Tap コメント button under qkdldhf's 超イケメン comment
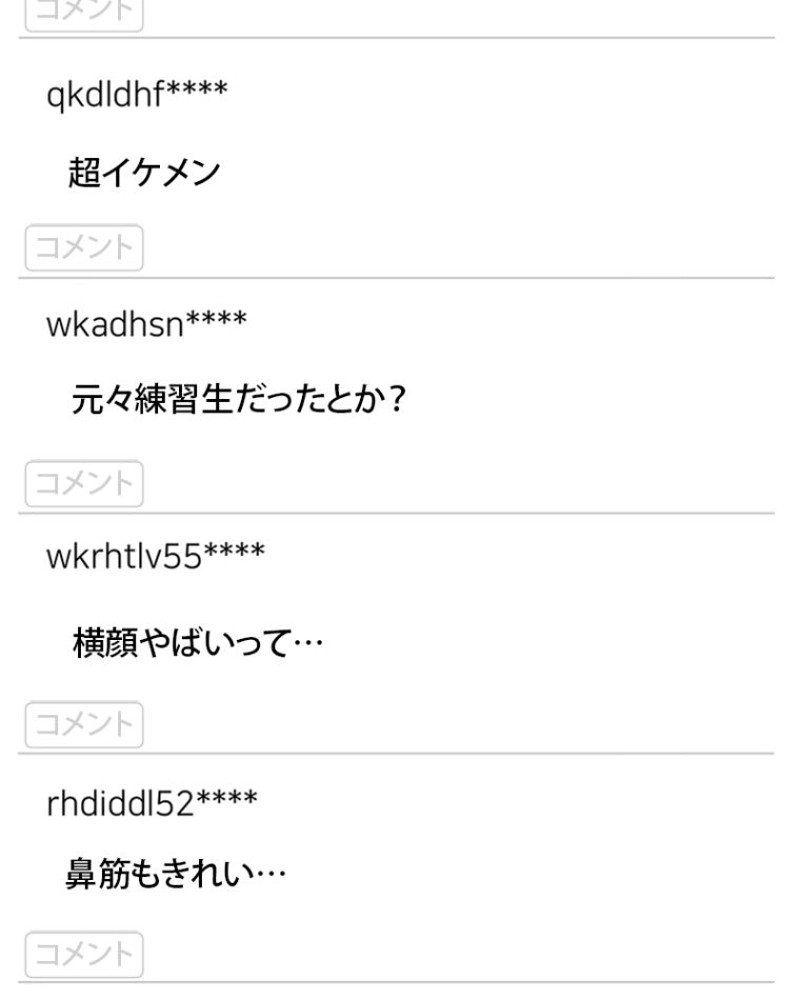 (84, 248)
